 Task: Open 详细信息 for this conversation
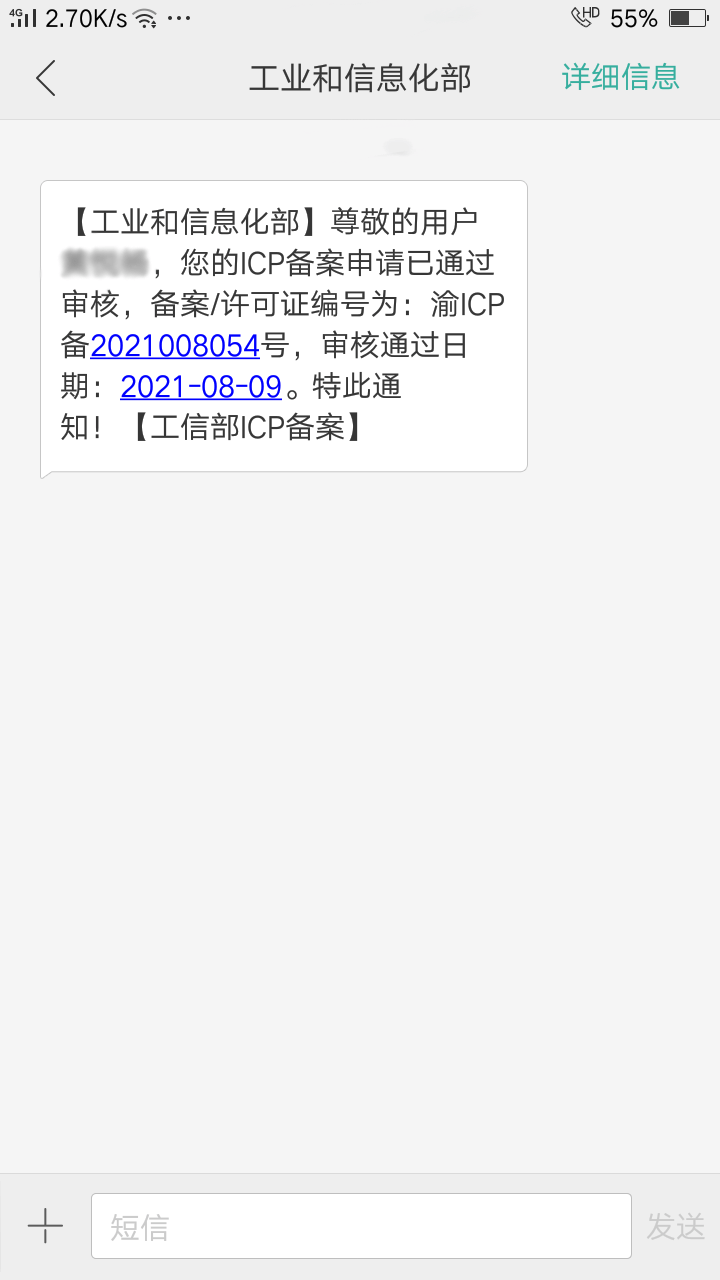[620, 77]
